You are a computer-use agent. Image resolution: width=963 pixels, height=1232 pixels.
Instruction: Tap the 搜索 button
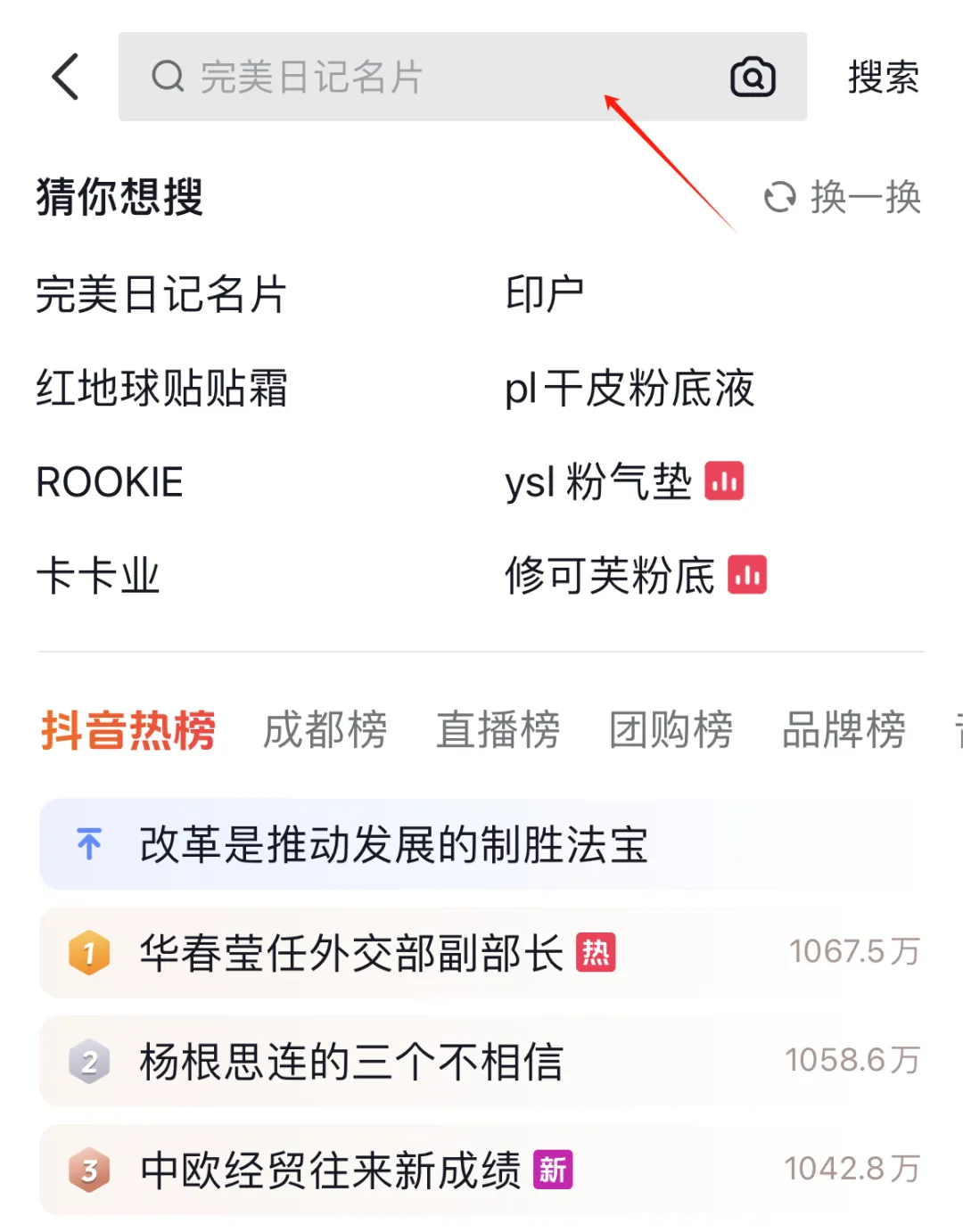[883, 78]
